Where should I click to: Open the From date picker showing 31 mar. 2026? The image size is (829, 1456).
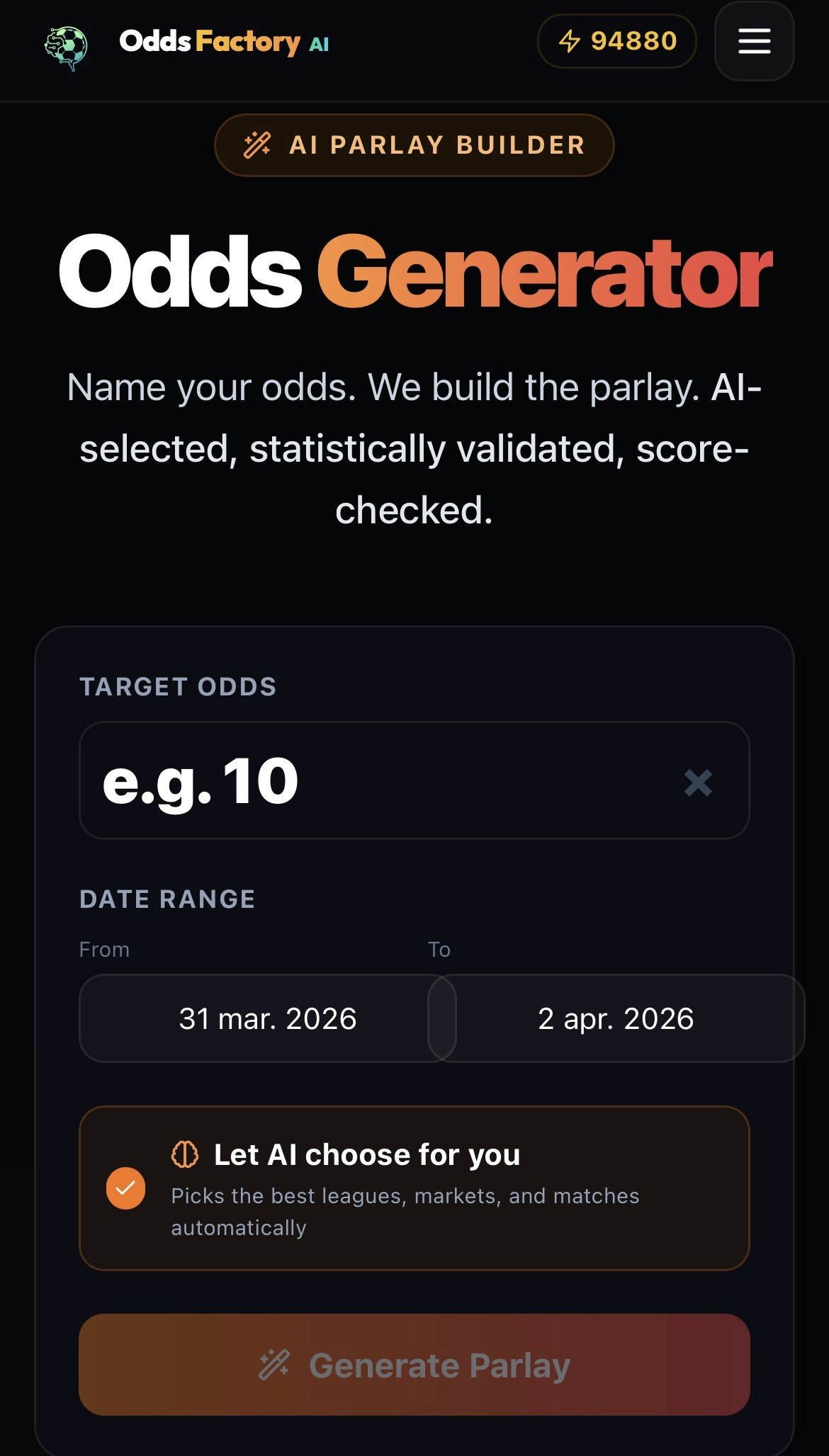267,1018
